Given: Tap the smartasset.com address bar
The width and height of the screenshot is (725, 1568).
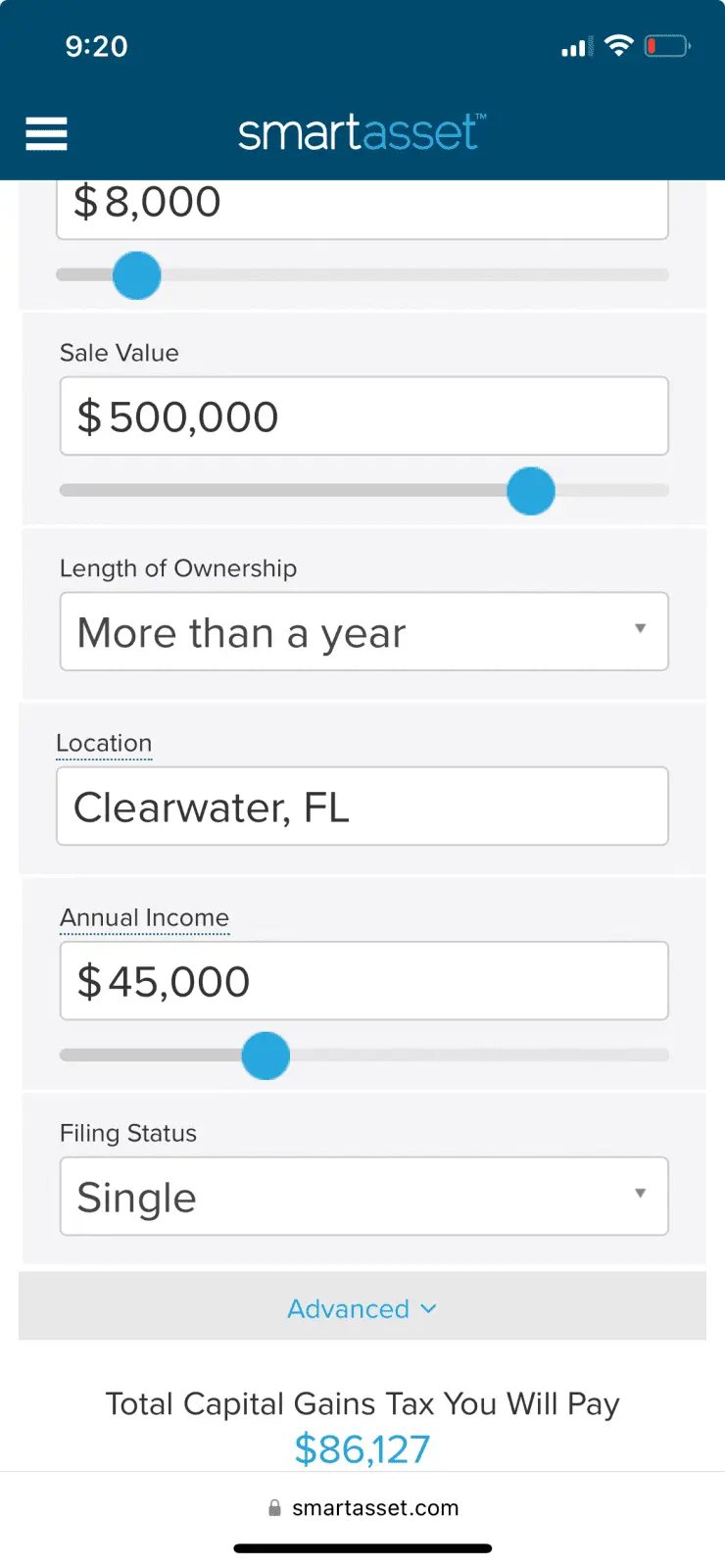Looking at the screenshot, I should pos(362,1508).
